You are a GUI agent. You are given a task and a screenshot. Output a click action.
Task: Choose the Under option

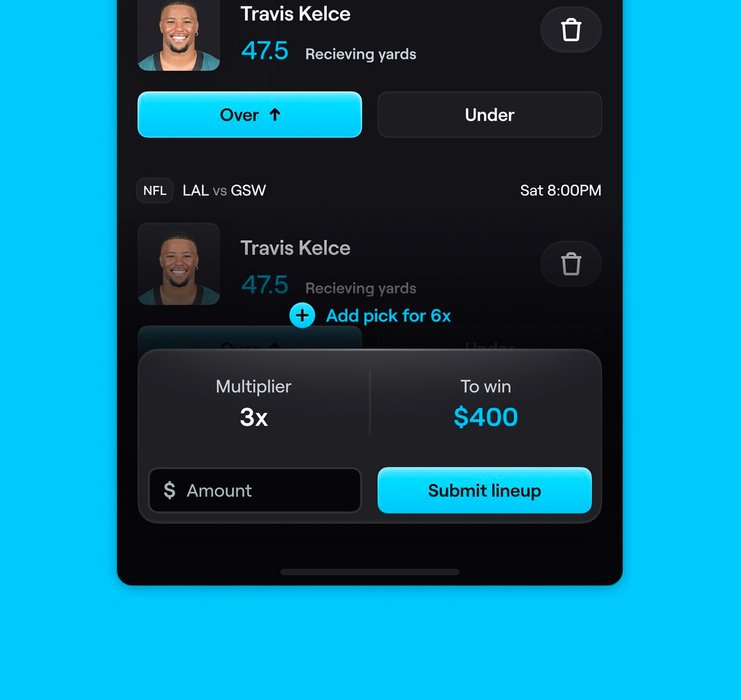[x=489, y=115]
